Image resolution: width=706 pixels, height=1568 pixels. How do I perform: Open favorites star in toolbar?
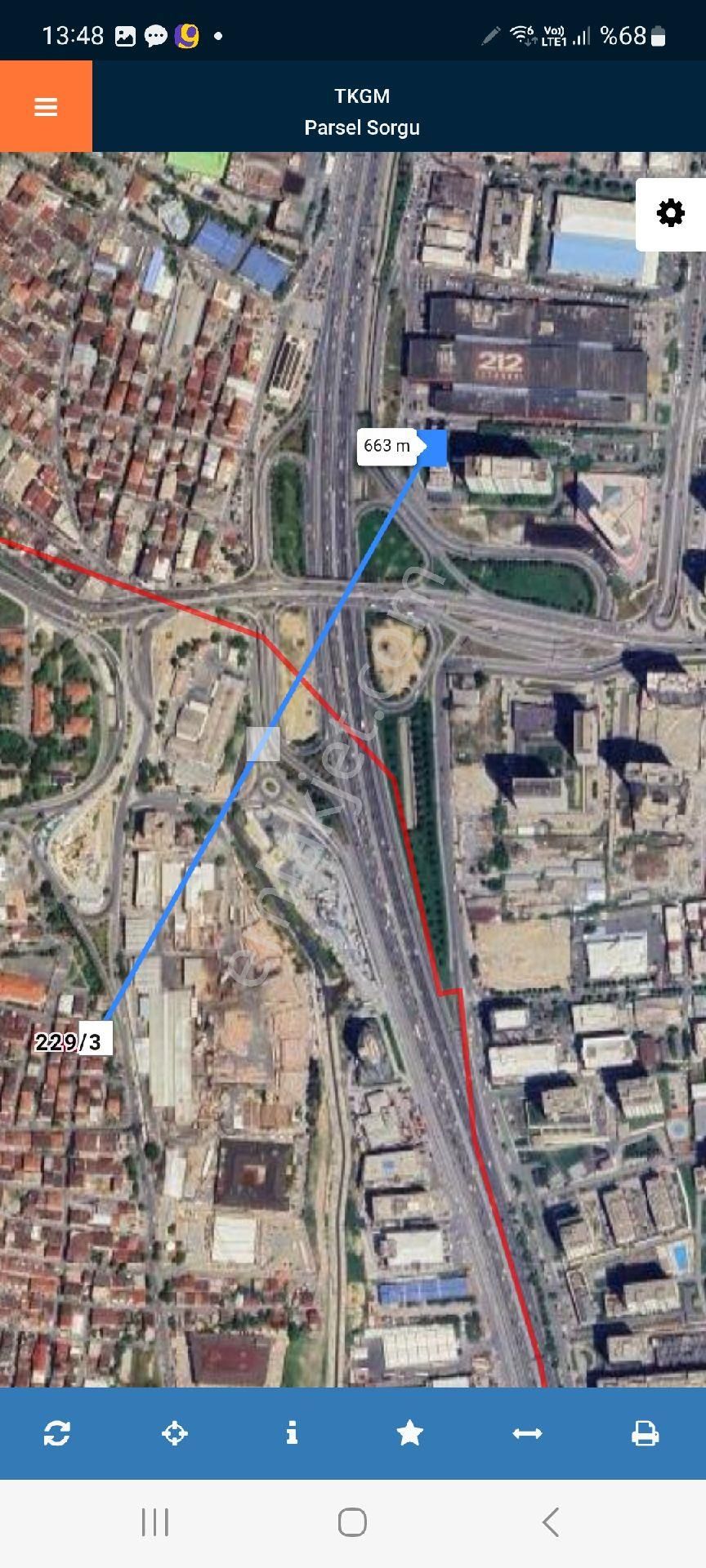pos(409,1433)
